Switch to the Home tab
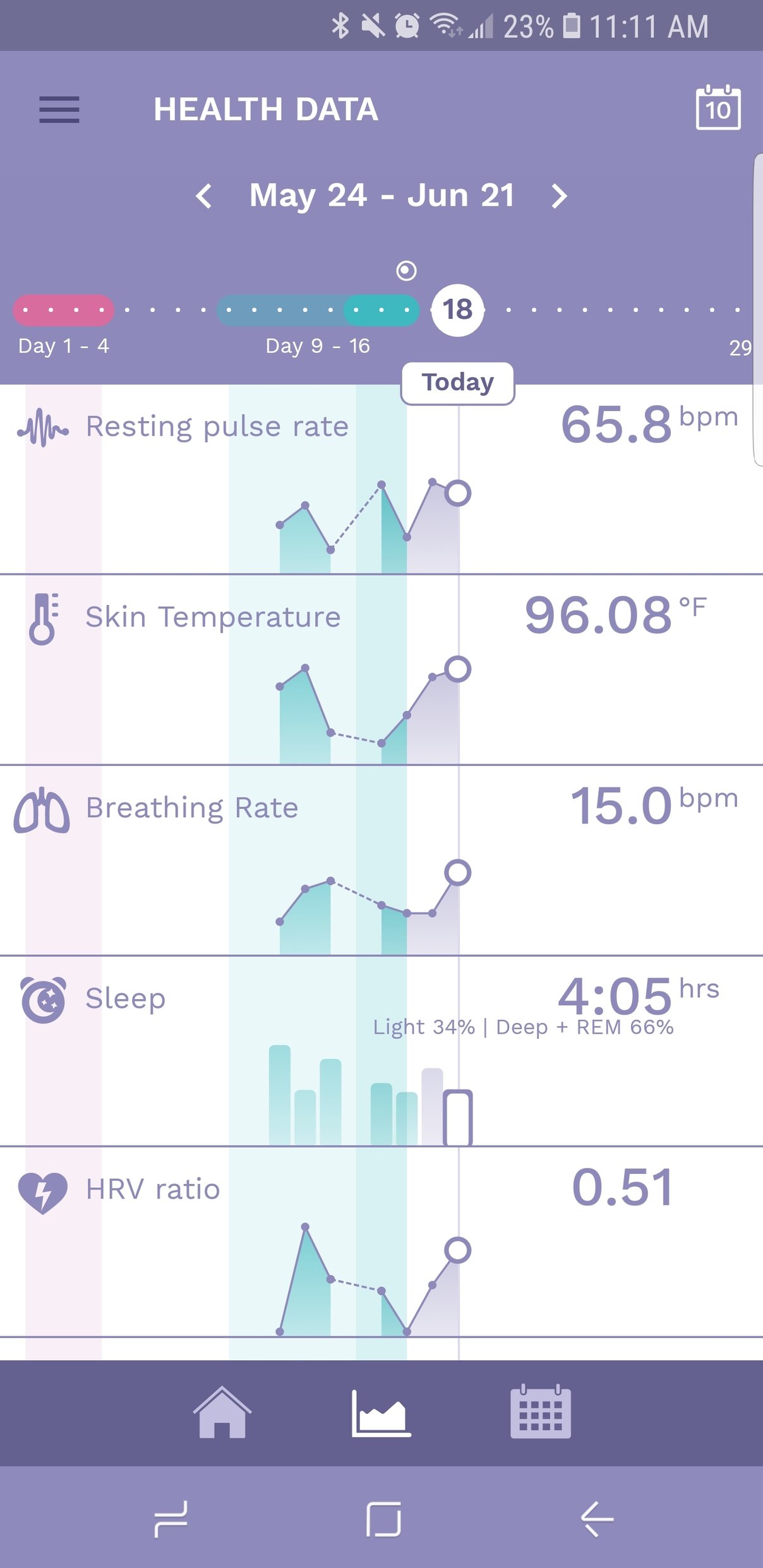Screen dimensions: 763x1568 pos(222,1412)
